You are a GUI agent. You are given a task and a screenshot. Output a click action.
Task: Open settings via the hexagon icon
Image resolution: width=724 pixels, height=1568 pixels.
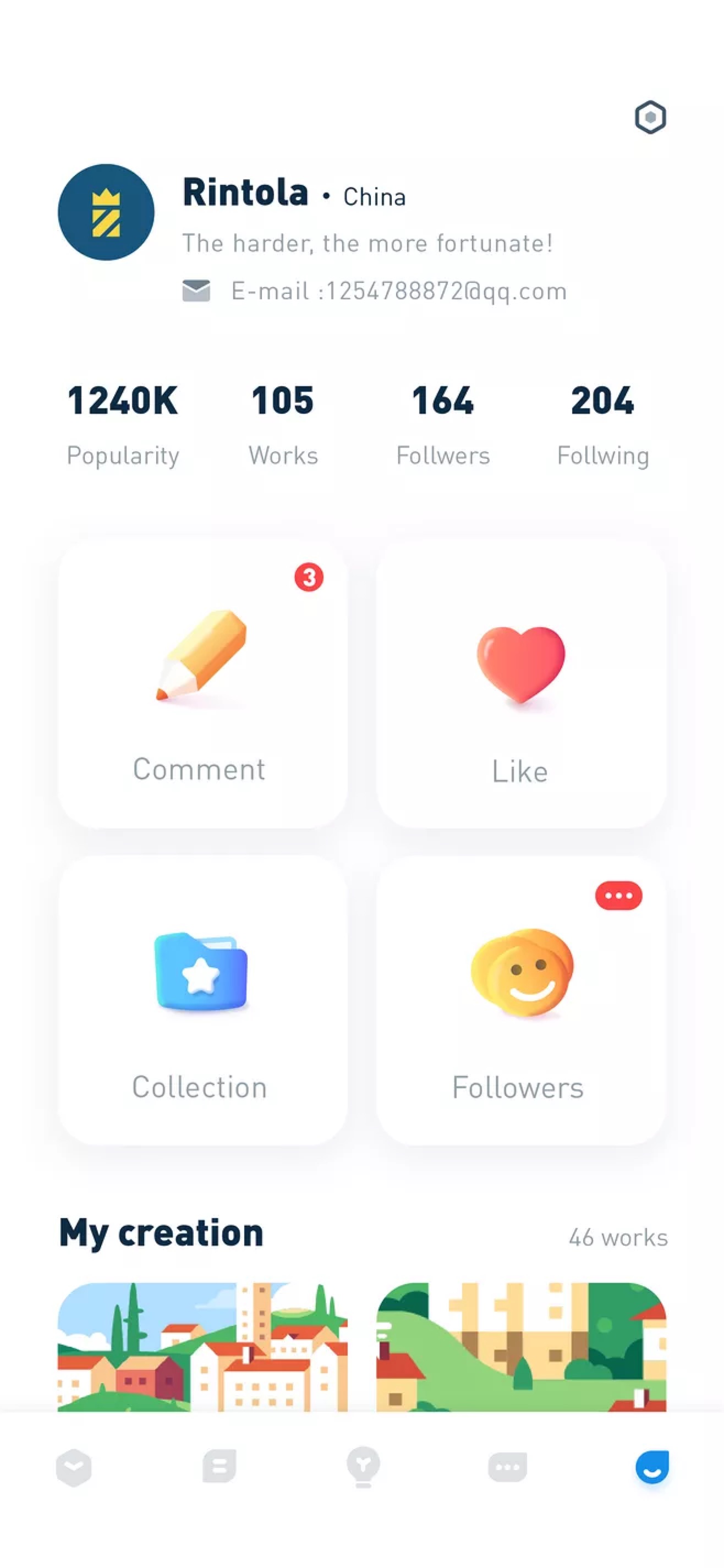[x=650, y=117]
